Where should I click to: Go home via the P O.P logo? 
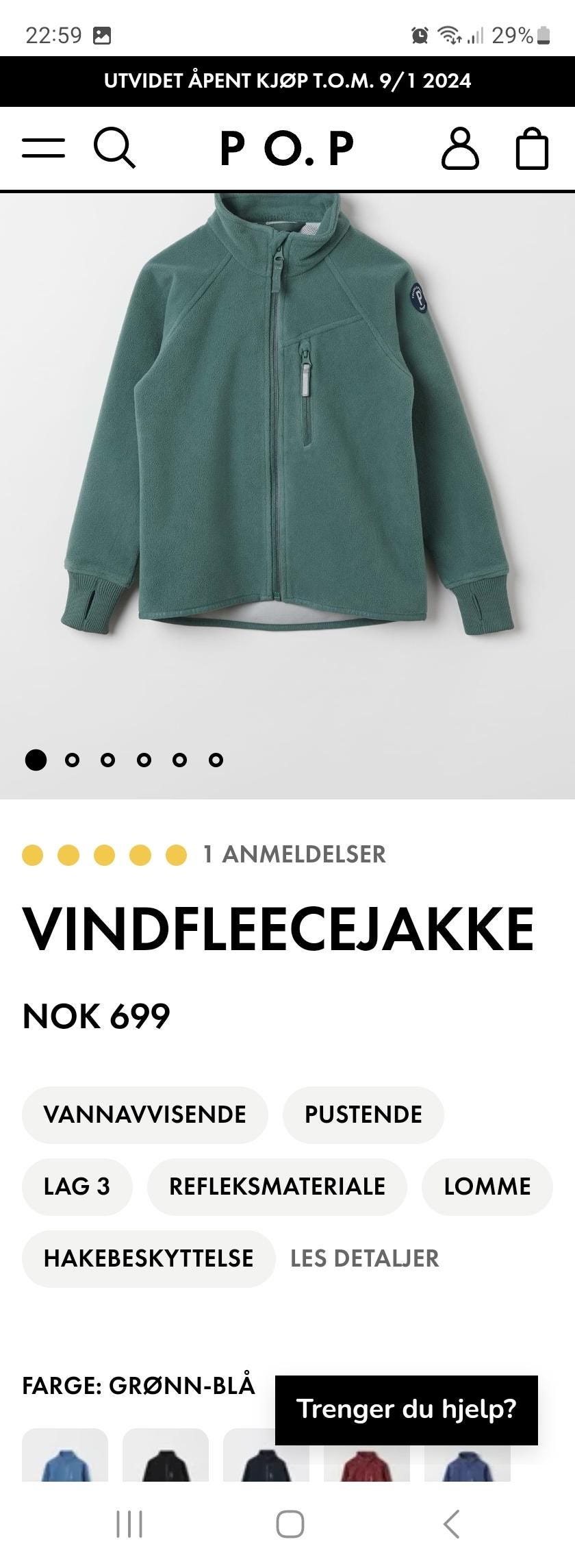287,145
